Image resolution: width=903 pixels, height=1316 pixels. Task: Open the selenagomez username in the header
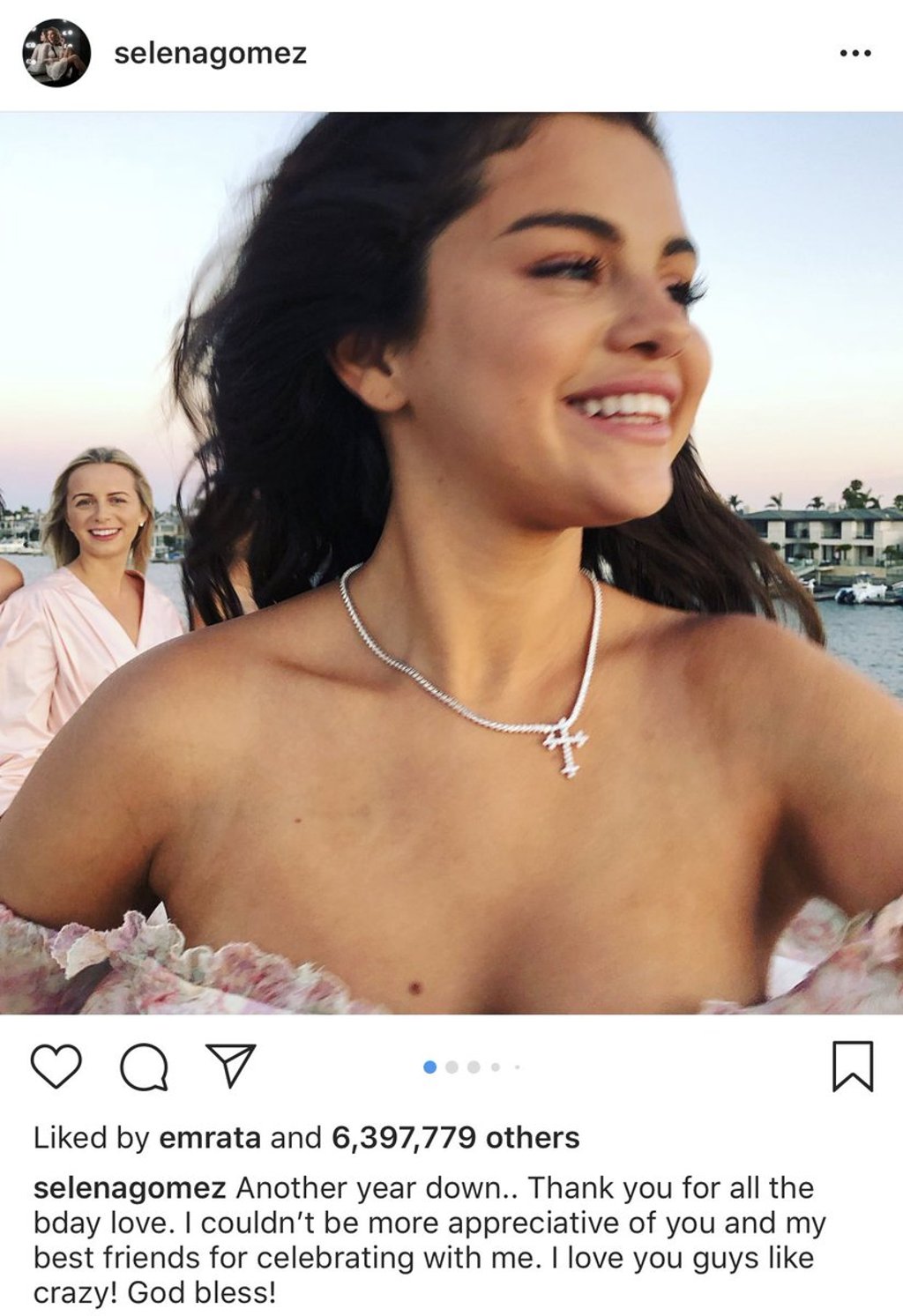pyautogui.click(x=210, y=54)
